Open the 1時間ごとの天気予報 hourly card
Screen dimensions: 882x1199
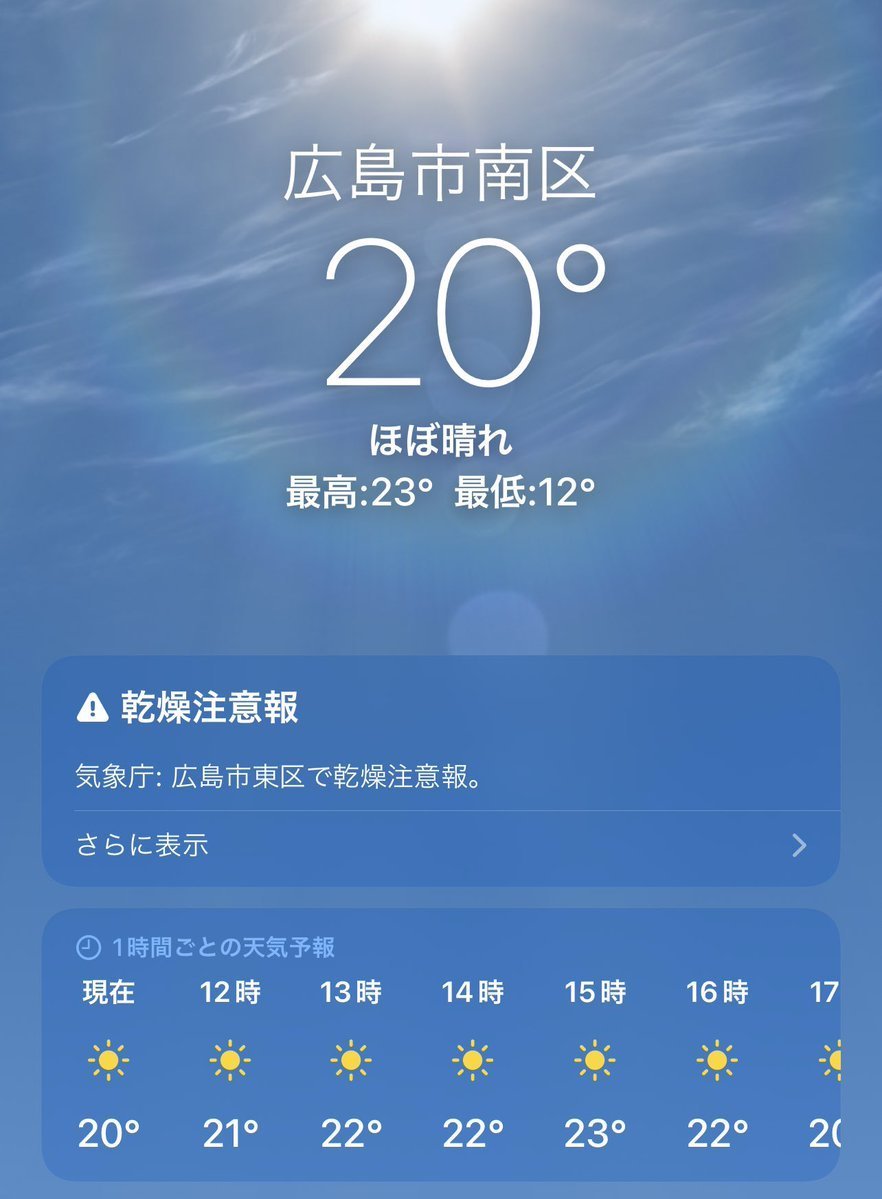pos(440,1045)
